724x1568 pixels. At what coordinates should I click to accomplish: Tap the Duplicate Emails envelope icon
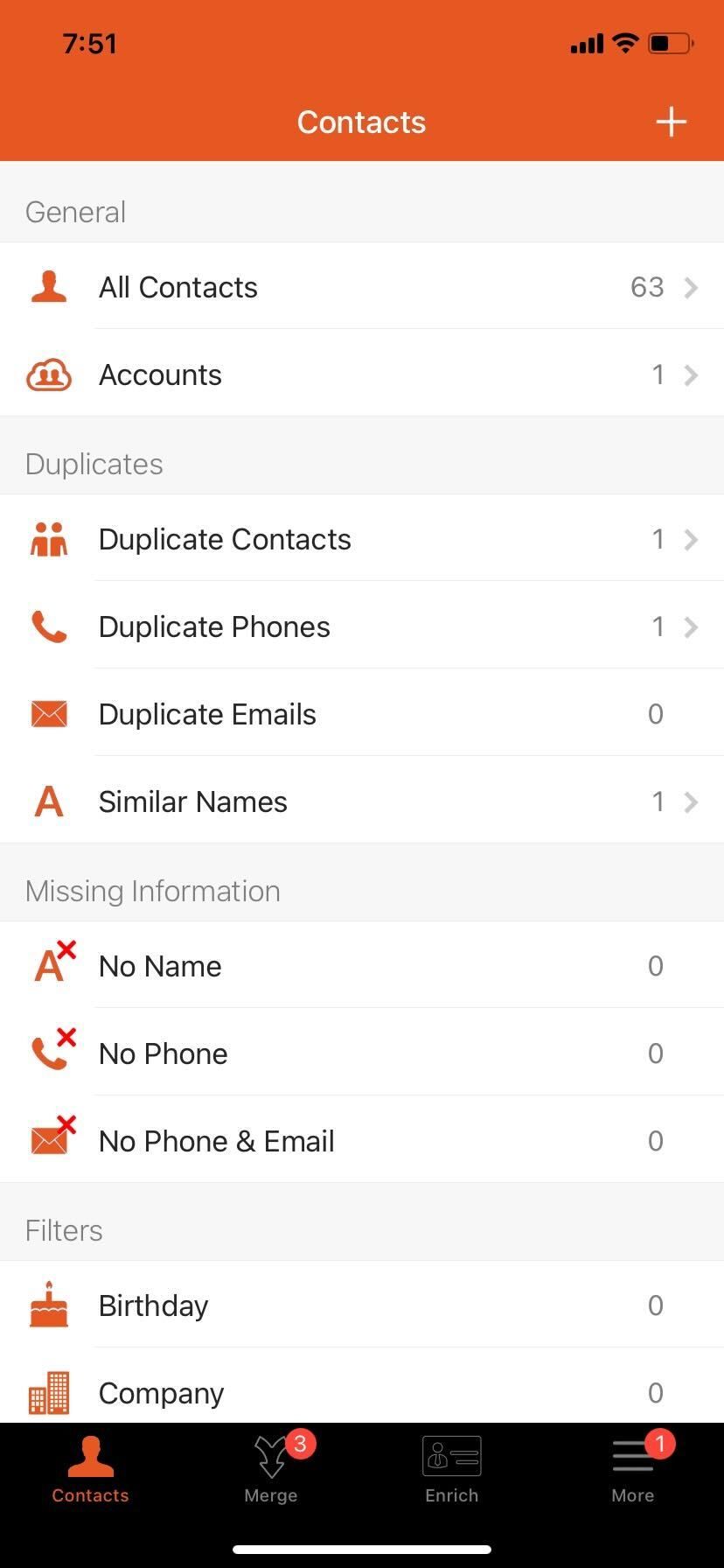[x=49, y=714]
